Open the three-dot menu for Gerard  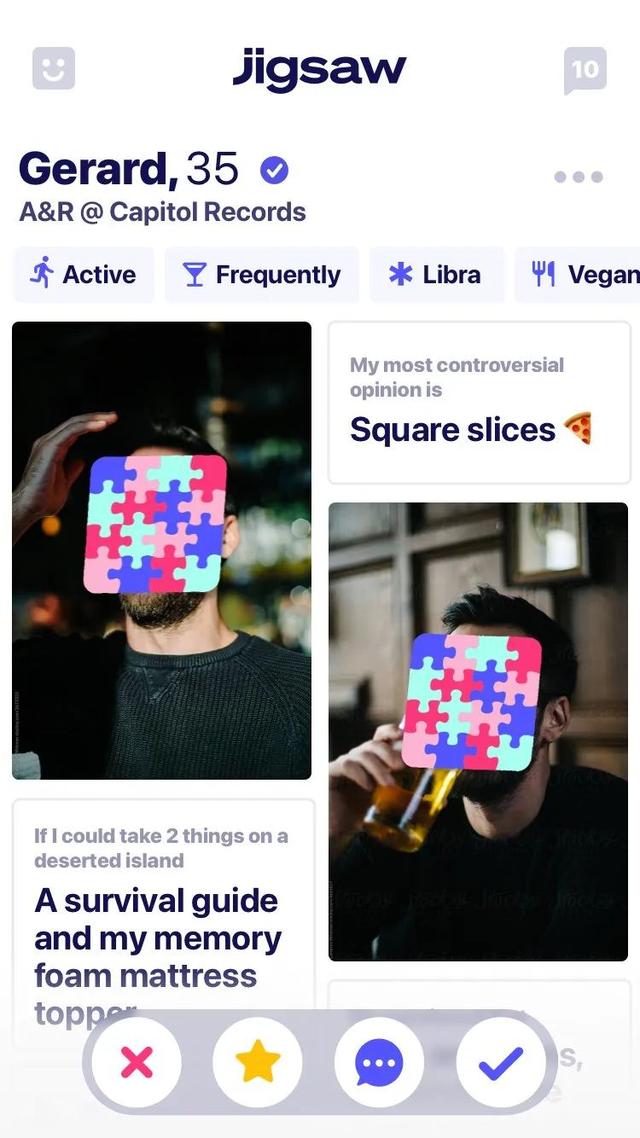pos(579,177)
